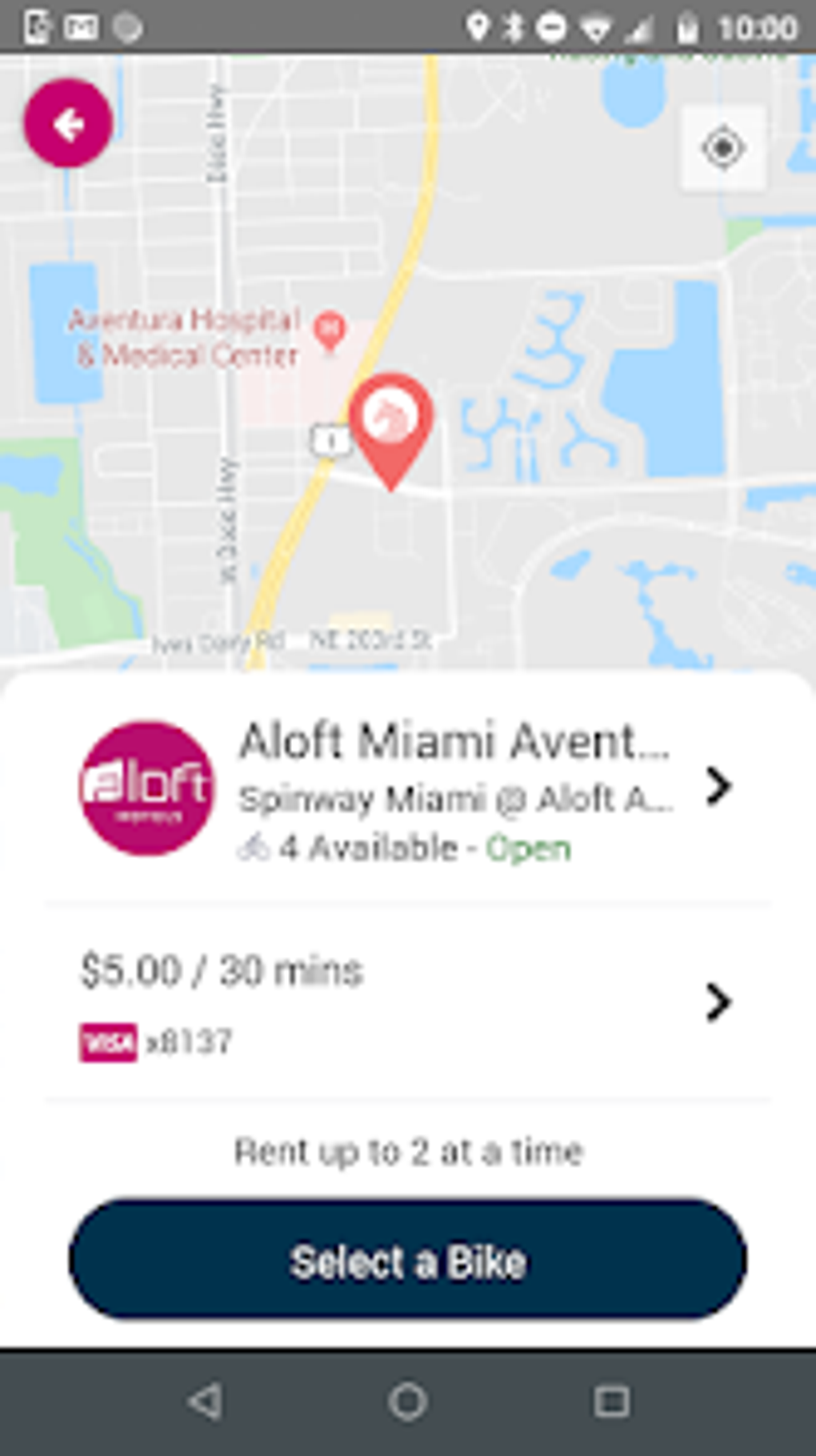
Task: Open the $5.00 / 30 mins pricing row
Action: 408,1002
